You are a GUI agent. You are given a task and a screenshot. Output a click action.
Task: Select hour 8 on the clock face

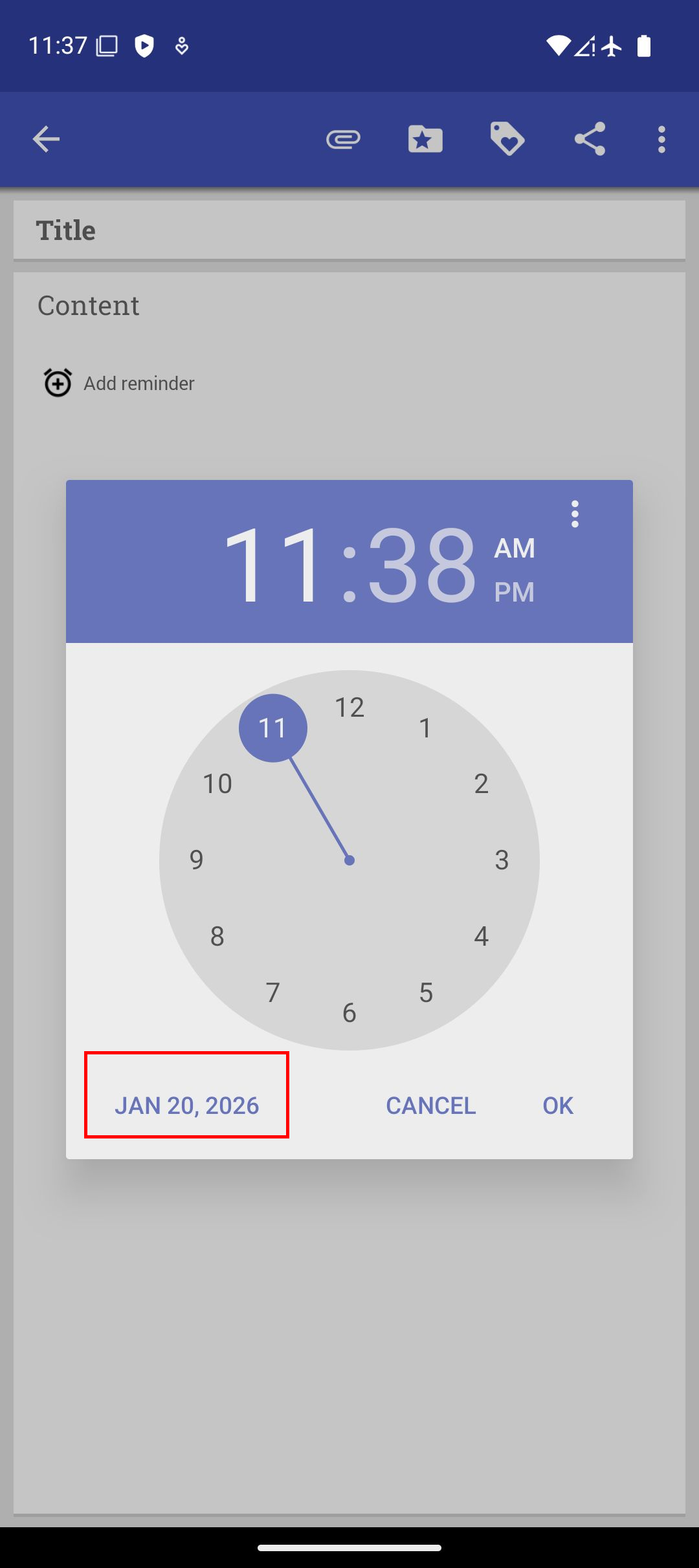click(x=217, y=936)
